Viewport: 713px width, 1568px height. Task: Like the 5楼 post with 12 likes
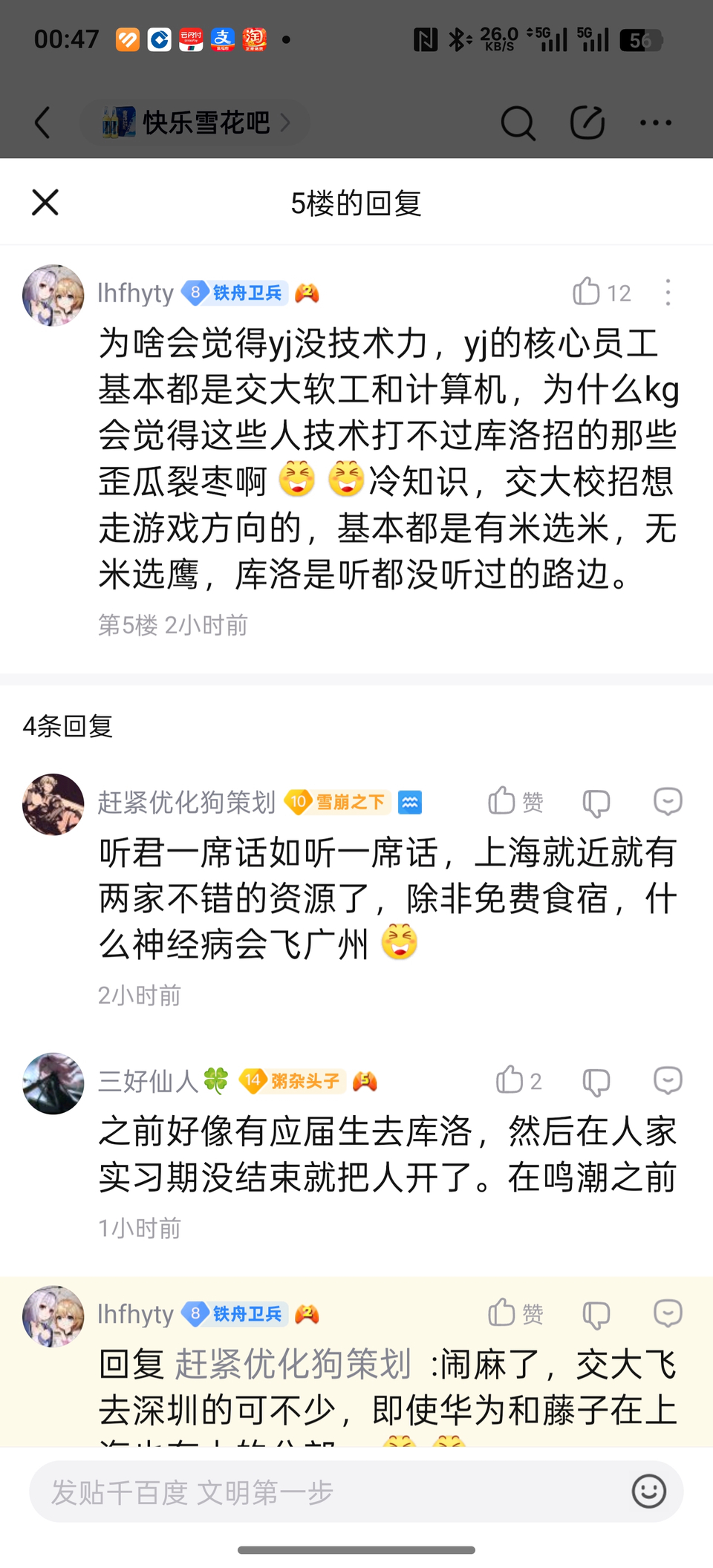tap(587, 292)
